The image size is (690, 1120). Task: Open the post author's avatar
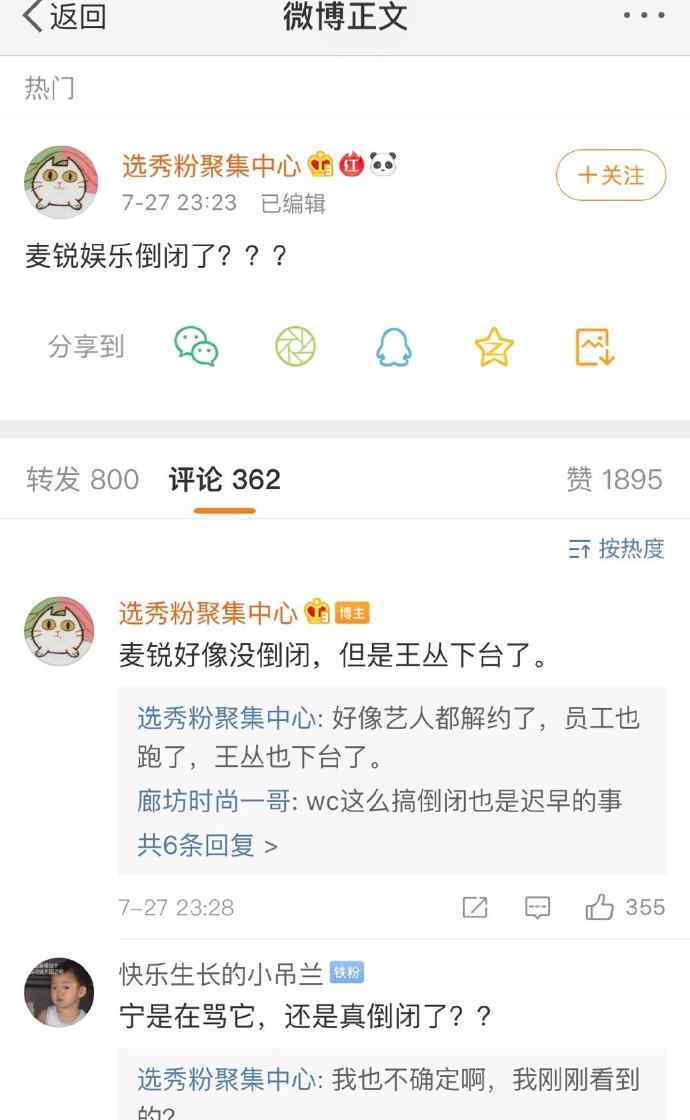coord(60,182)
